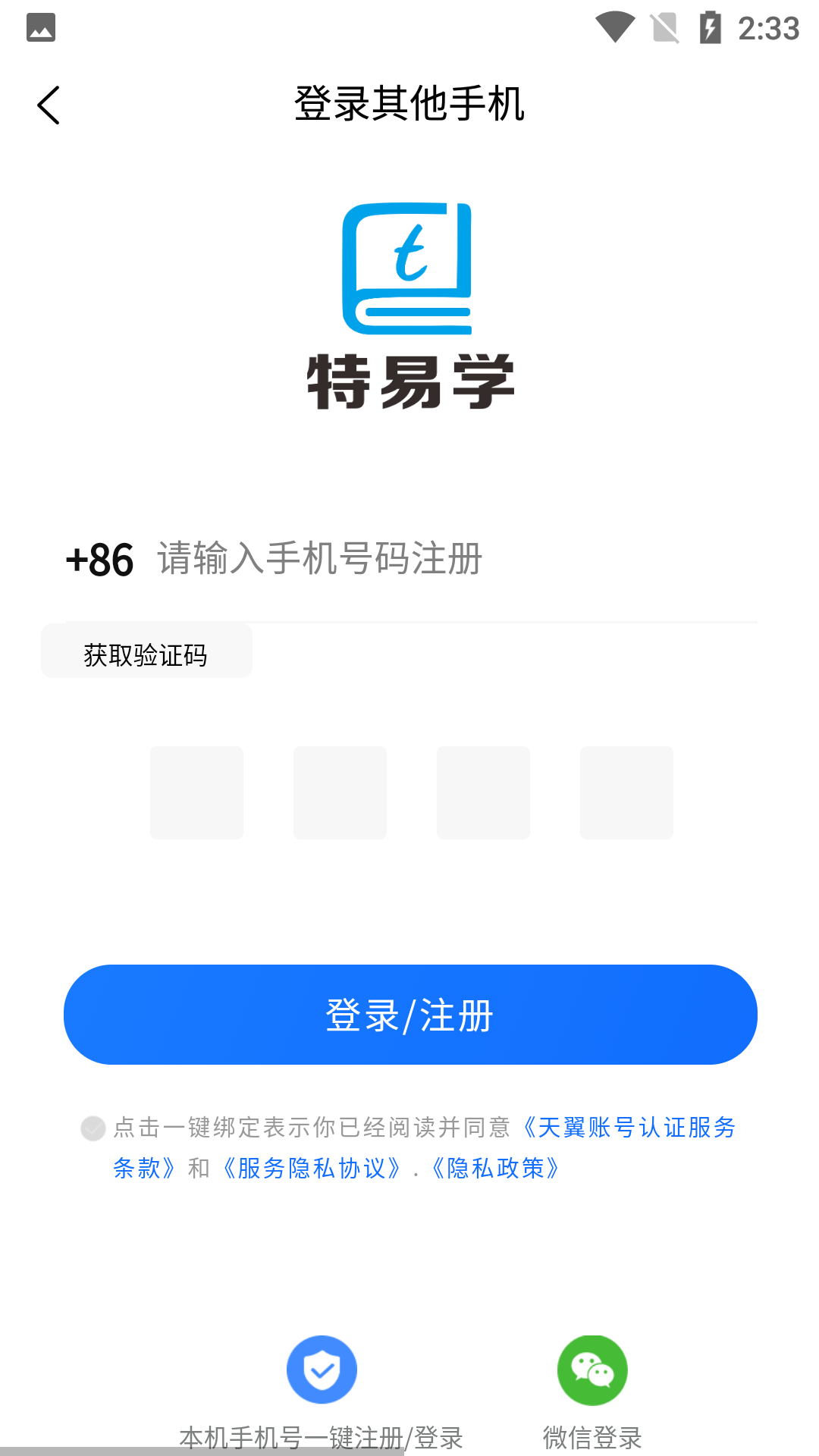Click the back arrow in the header
This screenshot has height=1456, width=819.
point(49,105)
